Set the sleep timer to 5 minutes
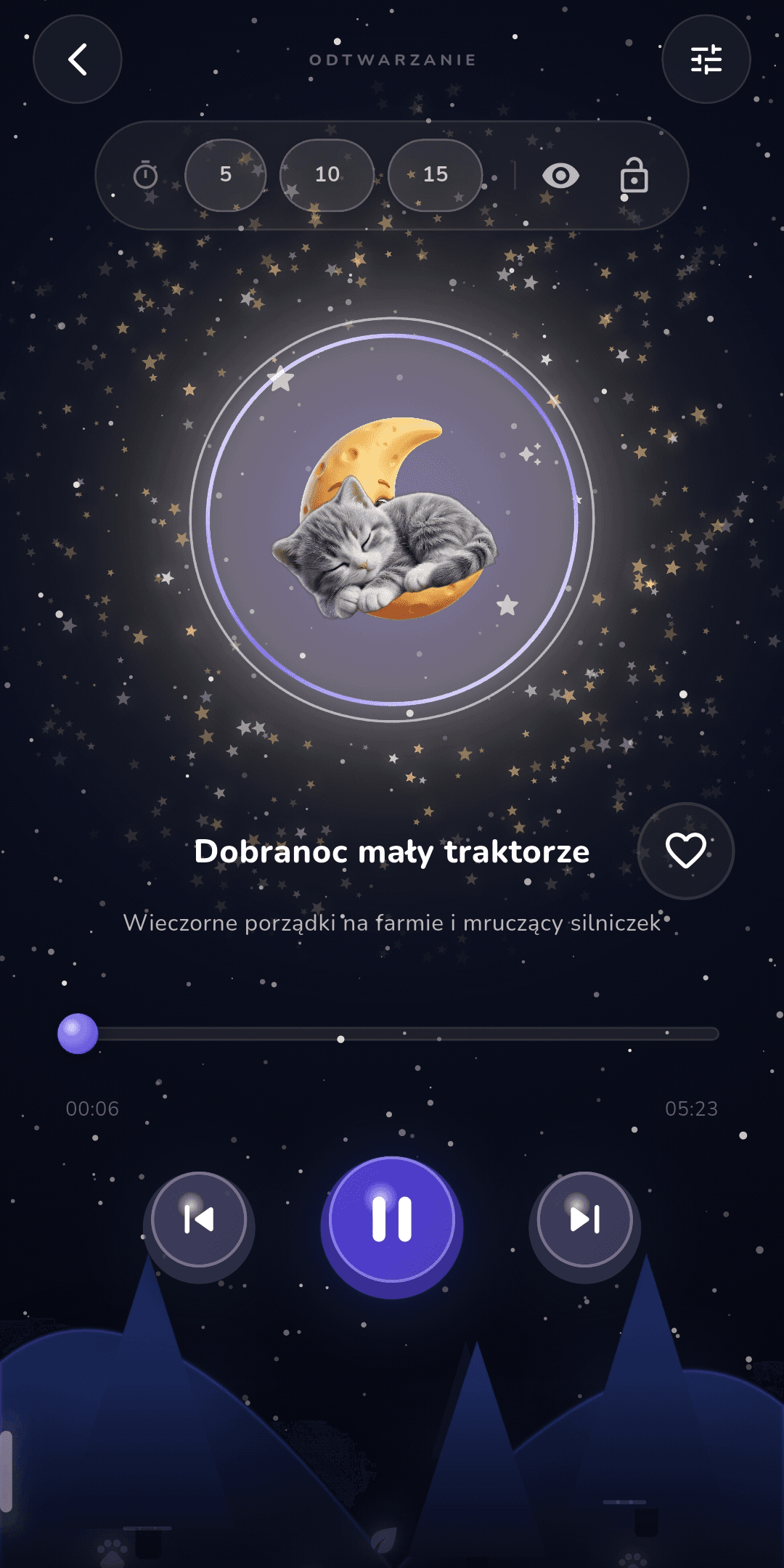This screenshot has width=784, height=1568. pos(226,175)
